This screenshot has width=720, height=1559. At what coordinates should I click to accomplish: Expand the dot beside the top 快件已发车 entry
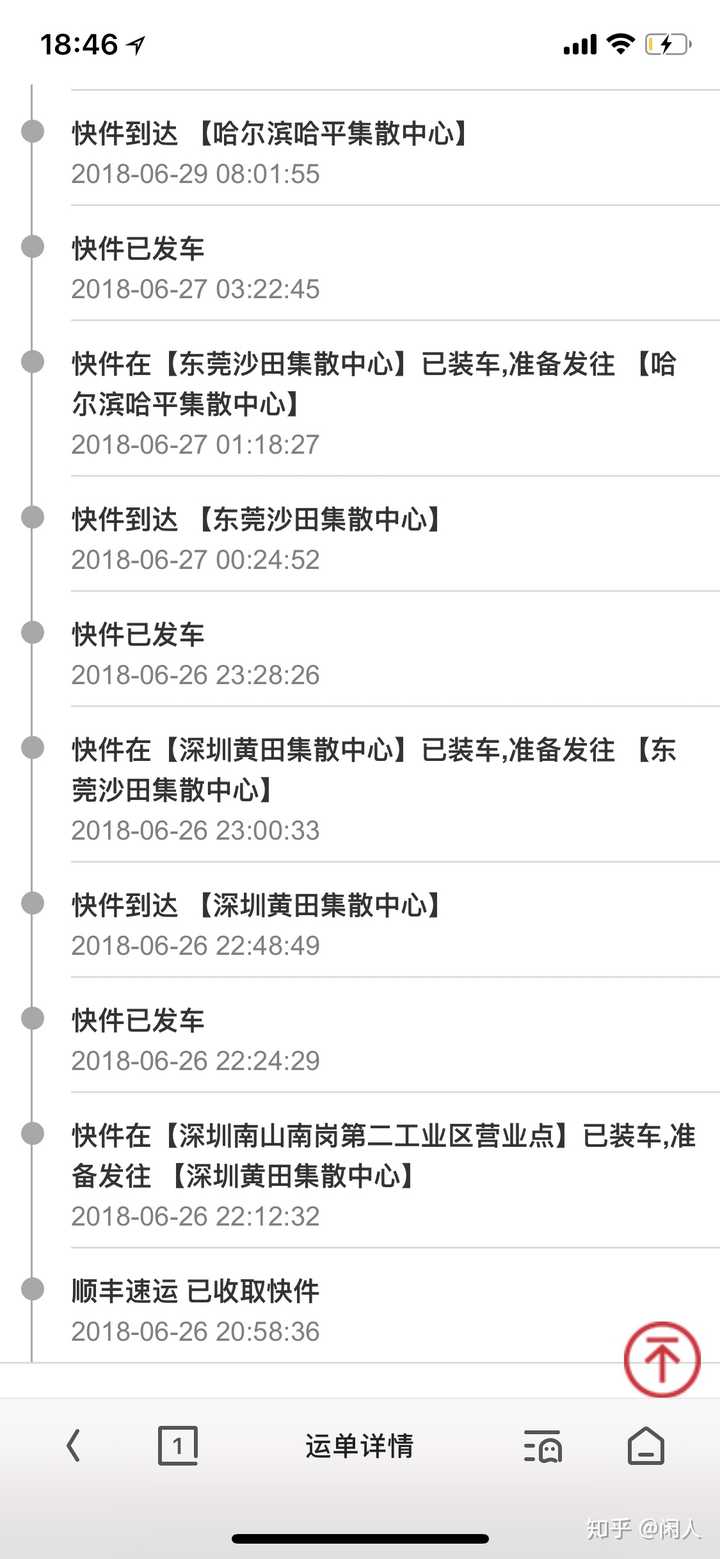[32, 246]
